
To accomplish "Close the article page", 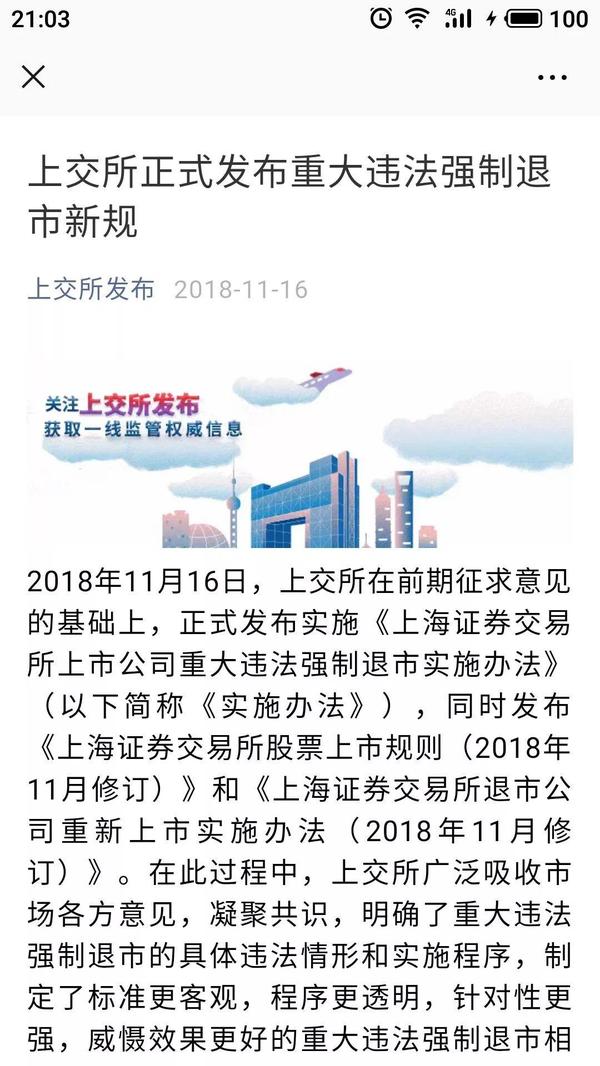I will [x=33, y=77].
